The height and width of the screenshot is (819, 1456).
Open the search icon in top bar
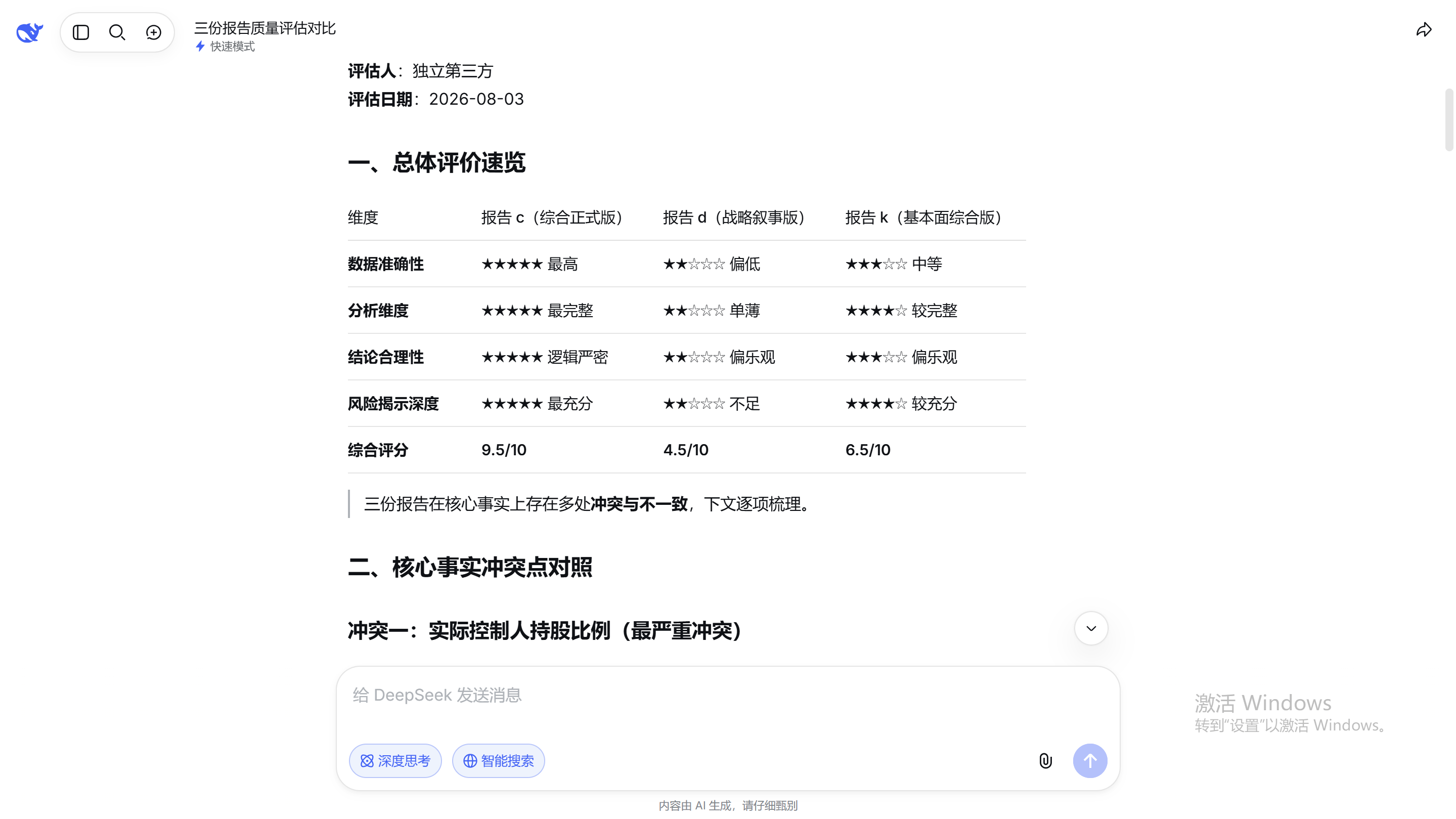click(x=117, y=32)
